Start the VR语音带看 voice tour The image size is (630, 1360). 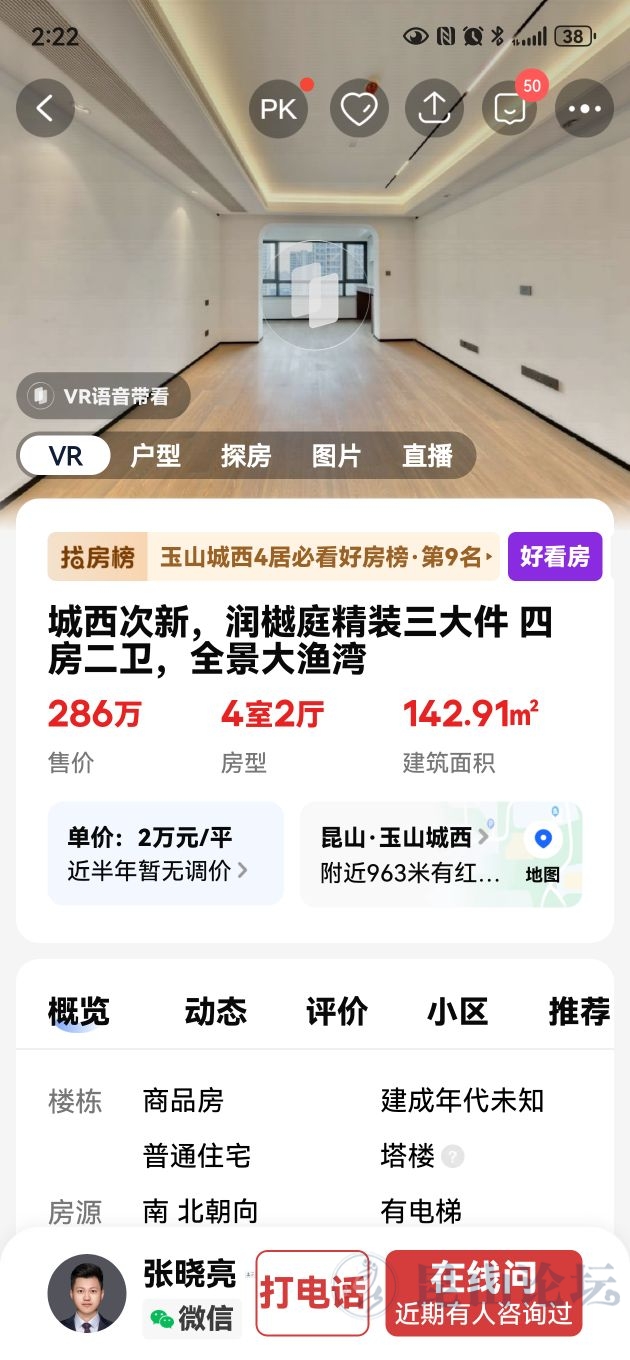103,397
